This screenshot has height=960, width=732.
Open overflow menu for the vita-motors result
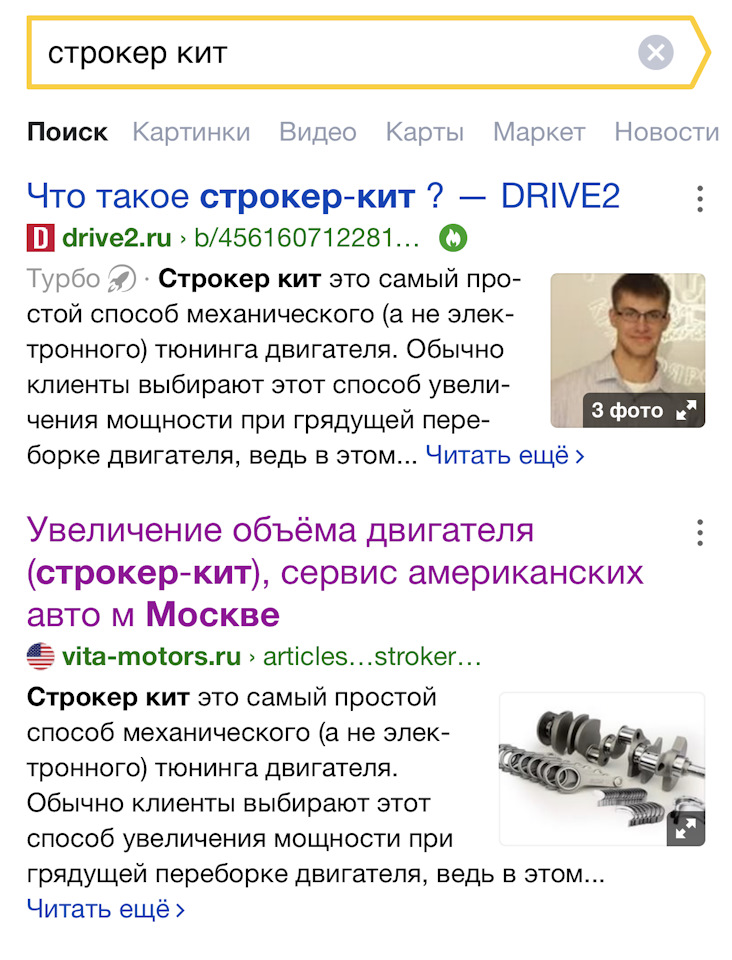700,532
